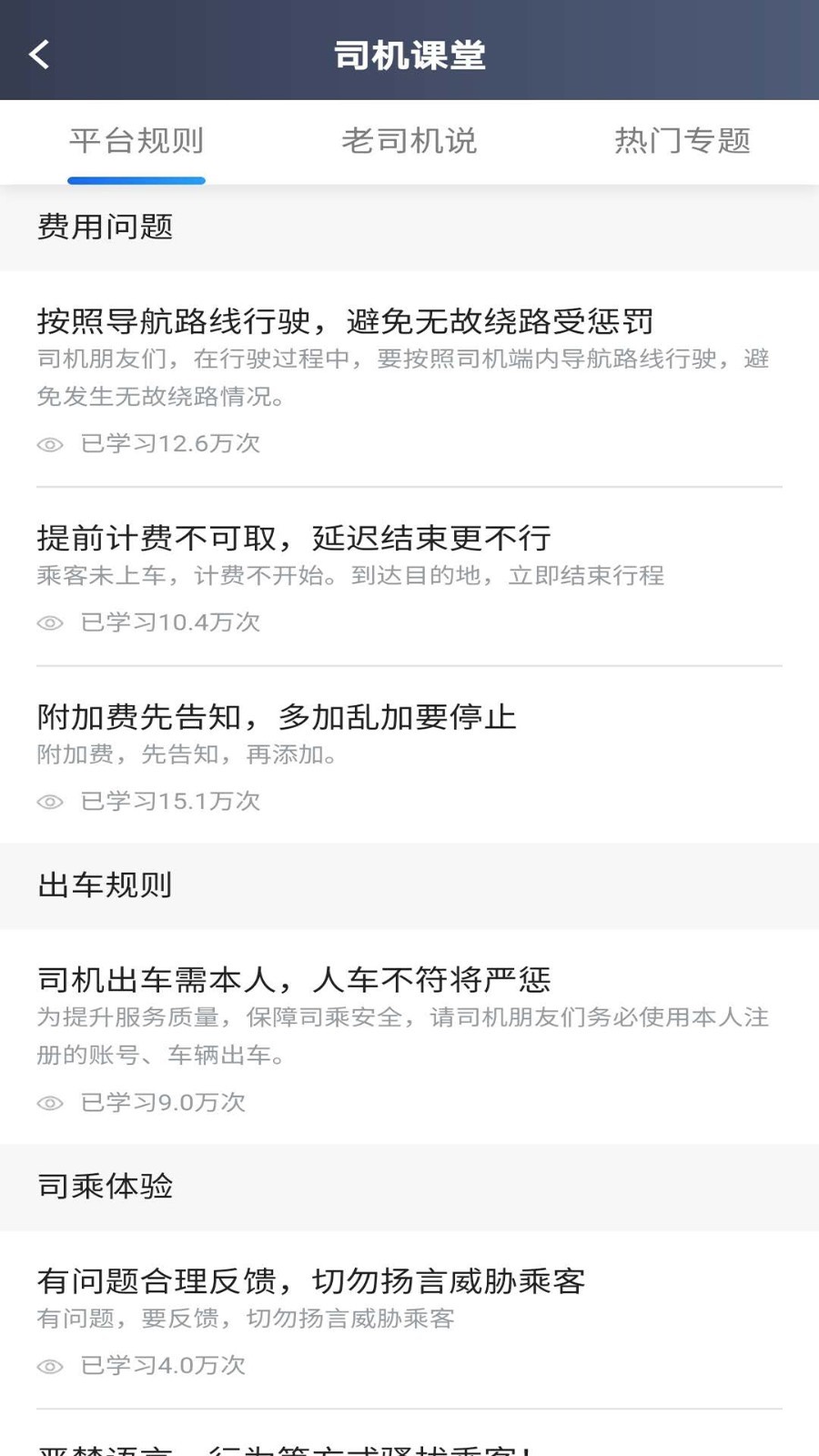
Task: Open the article 提前计费不可取，延迟结束更不行
Action: pos(293,539)
